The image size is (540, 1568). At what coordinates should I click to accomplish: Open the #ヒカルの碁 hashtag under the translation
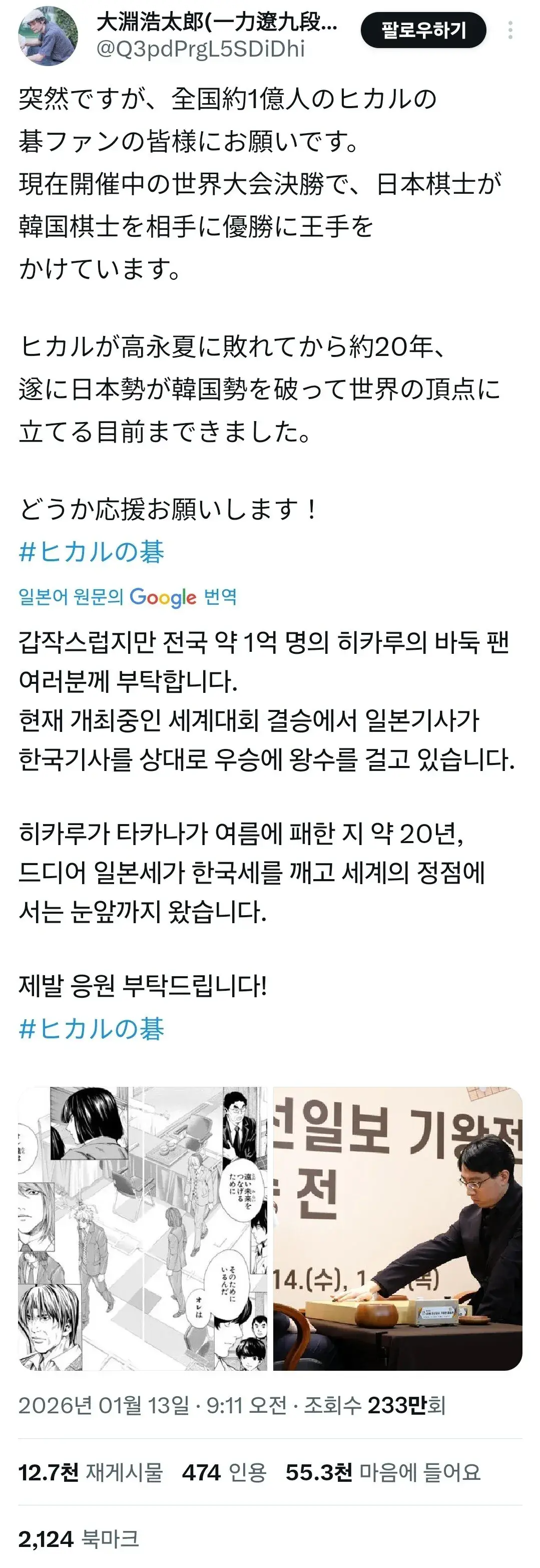[91, 1028]
